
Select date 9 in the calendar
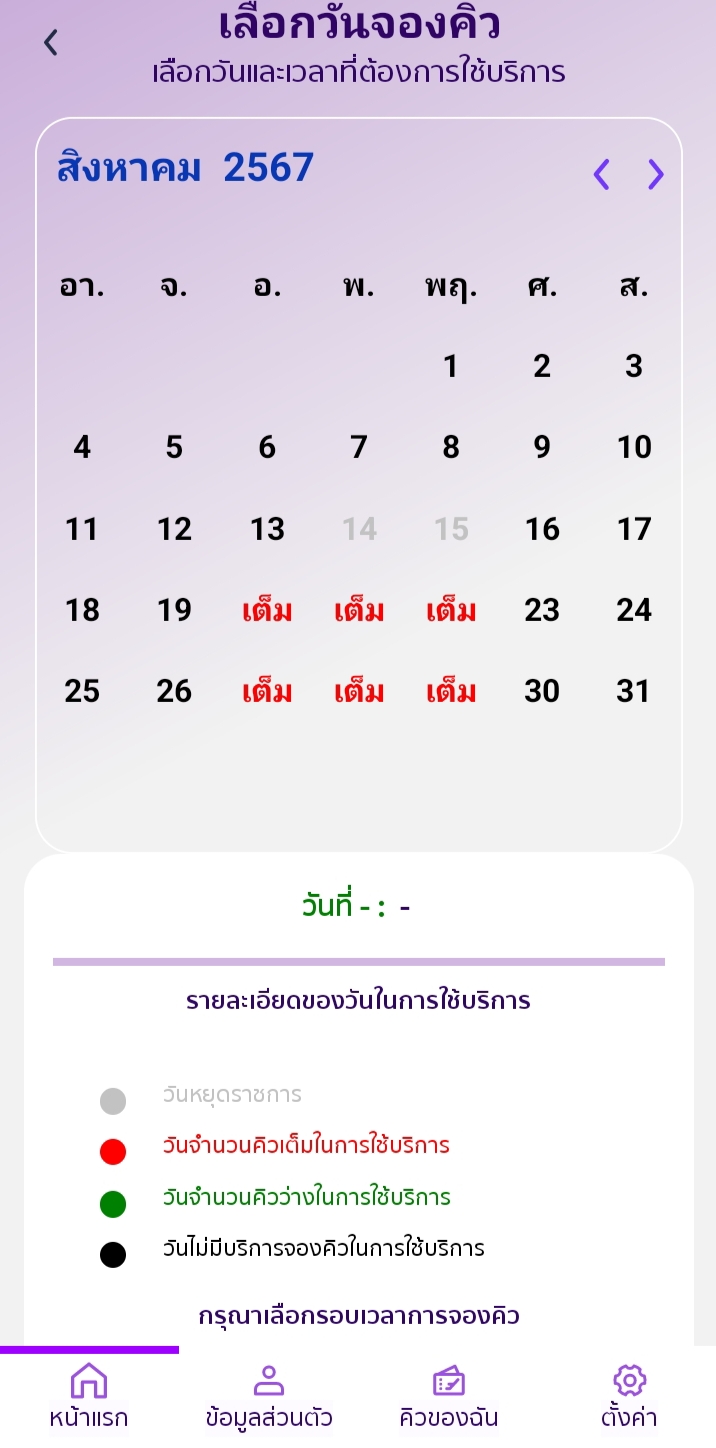(x=542, y=447)
